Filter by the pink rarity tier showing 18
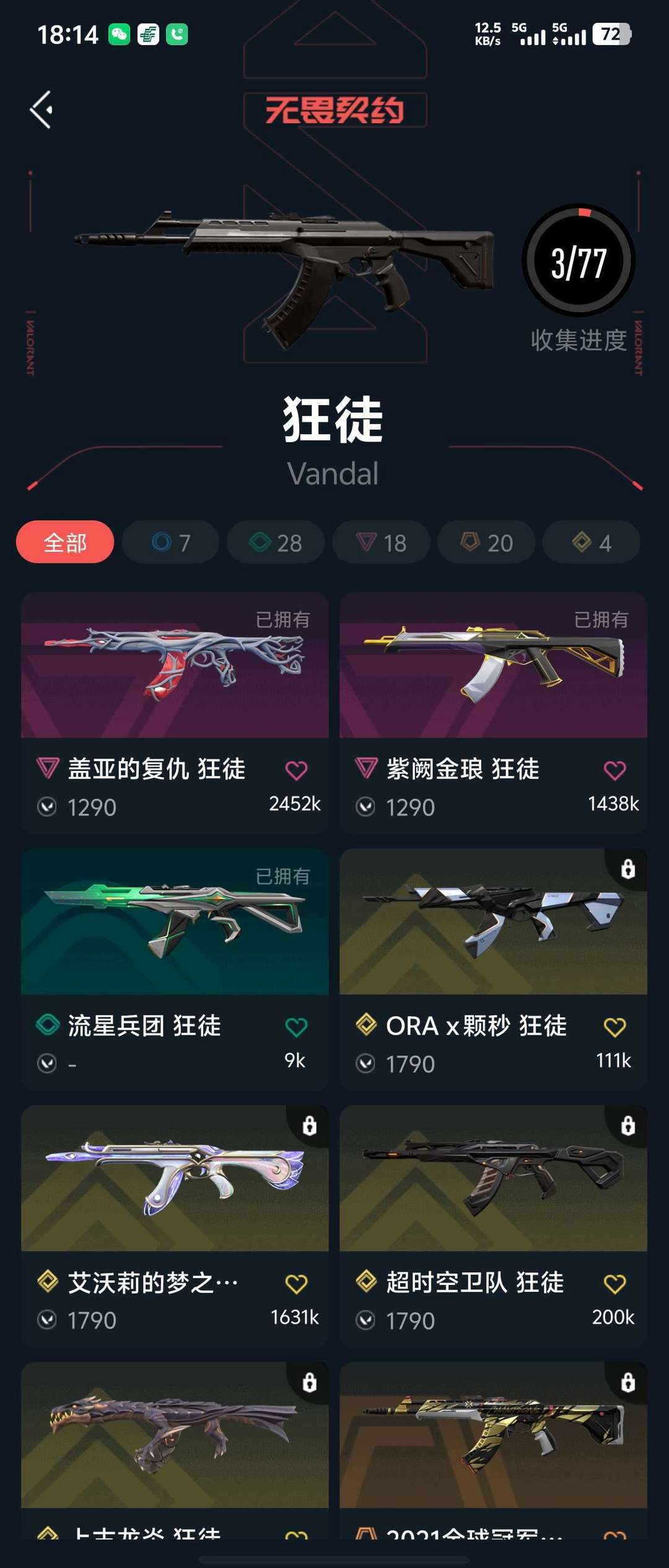This screenshot has width=669, height=1568. click(381, 542)
